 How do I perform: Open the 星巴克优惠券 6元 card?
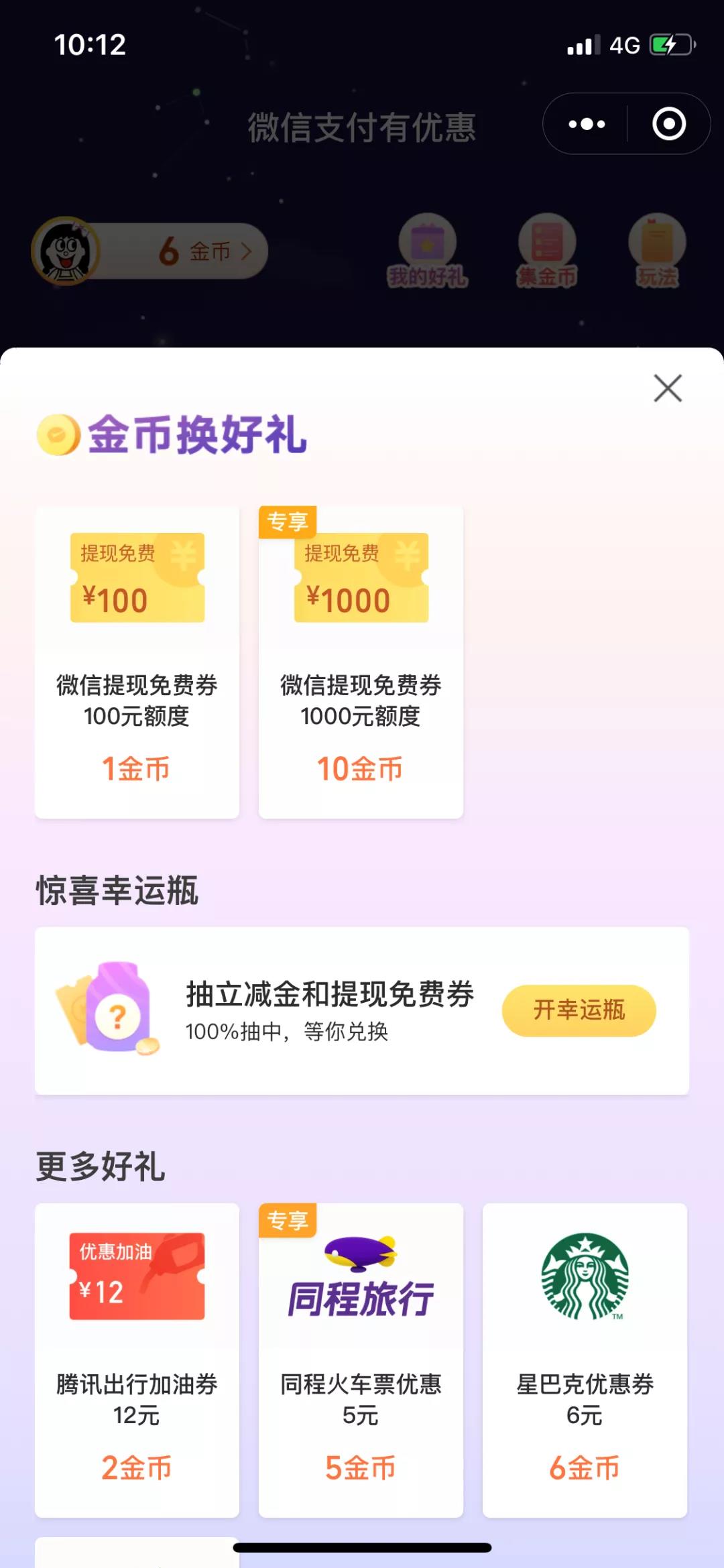click(x=585, y=1360)
